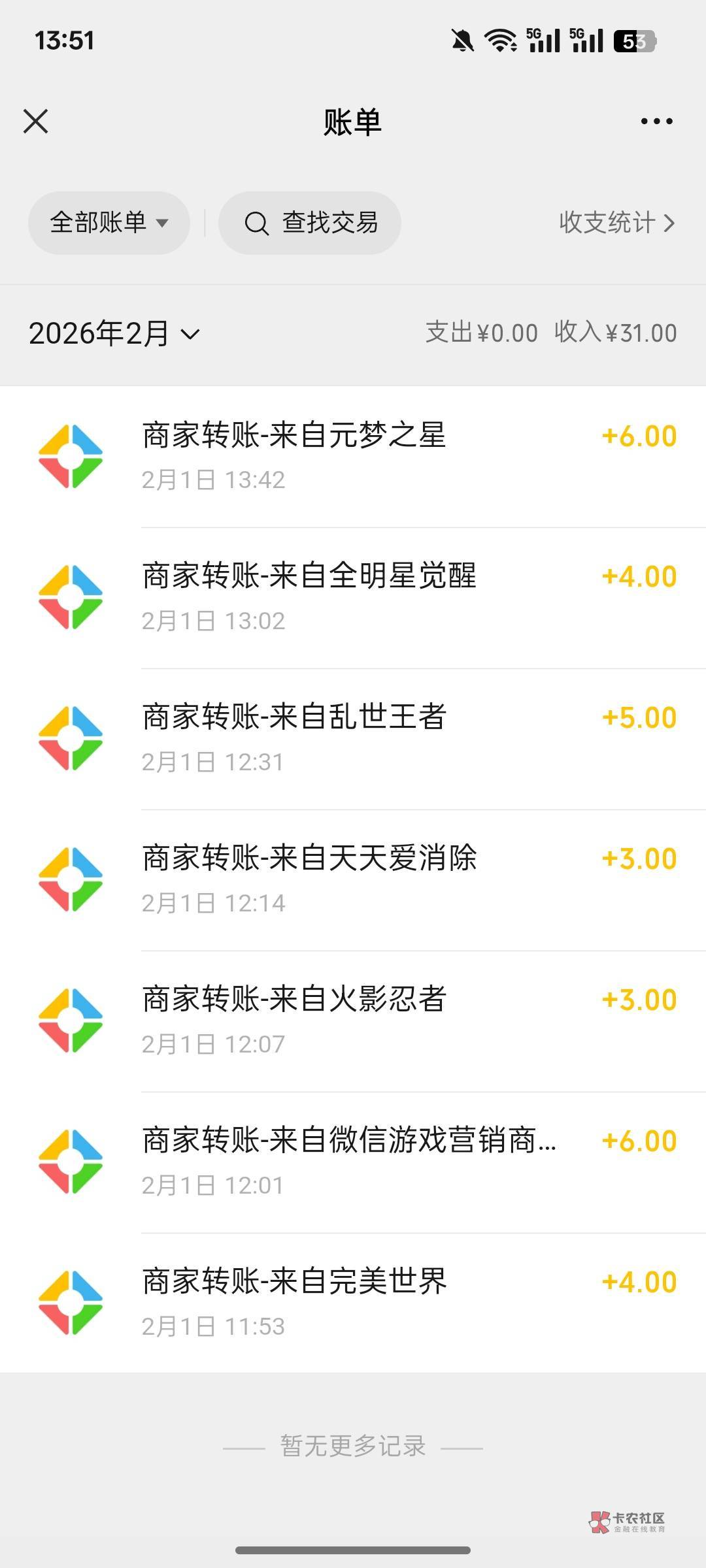
Task: Select the 天天爱消除 transfer record
Action: tap(353, 879)
